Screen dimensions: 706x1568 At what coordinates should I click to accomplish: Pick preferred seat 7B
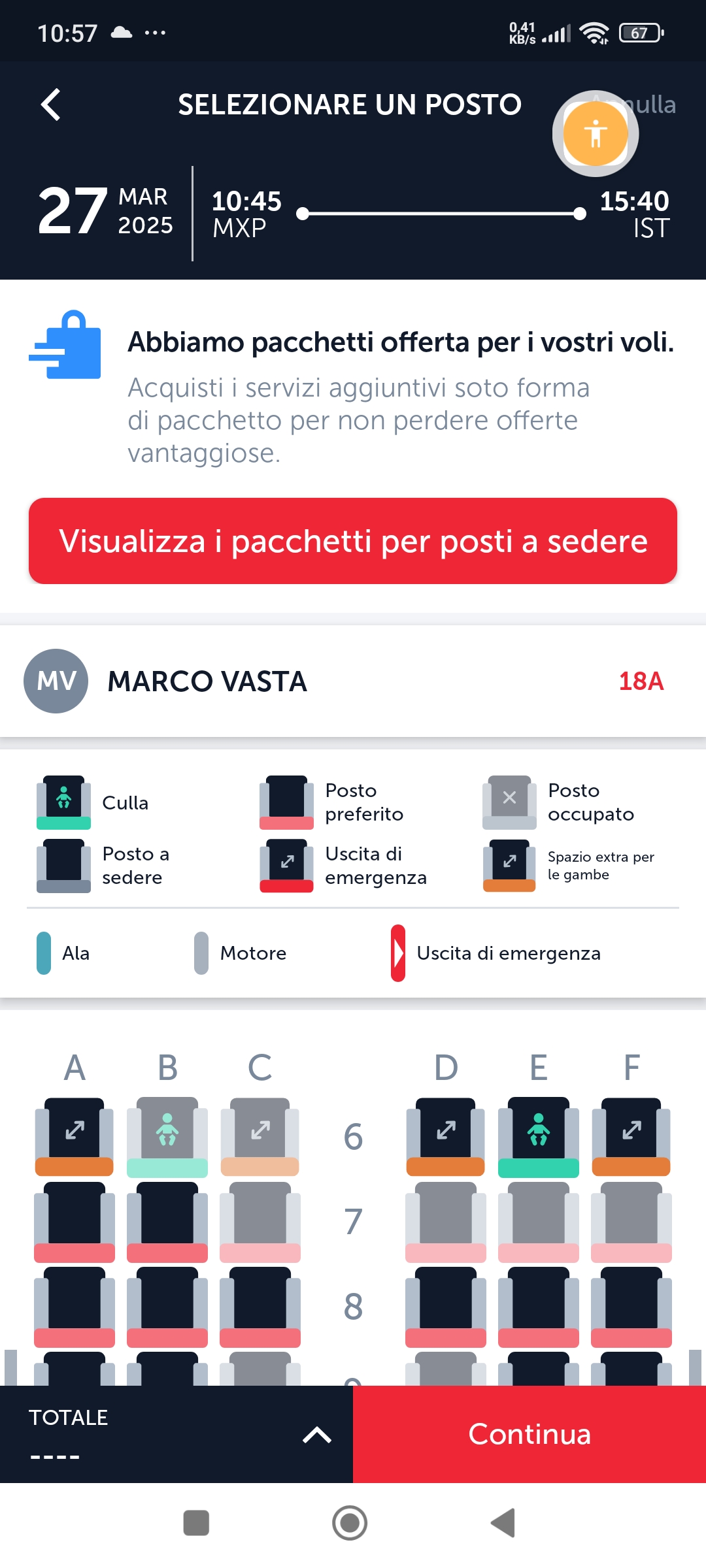(x=167, y=1222)
